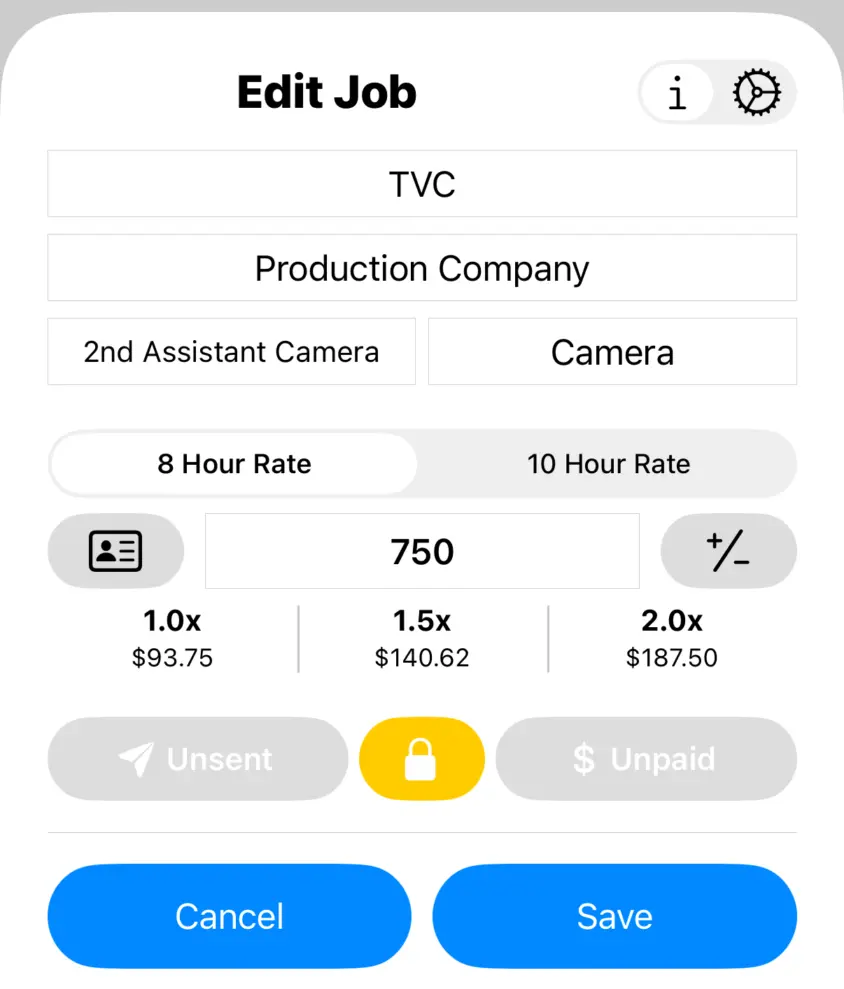The image size is (844, 989).
Task: Edit the Camera department field
Action: tap(612, 351)
